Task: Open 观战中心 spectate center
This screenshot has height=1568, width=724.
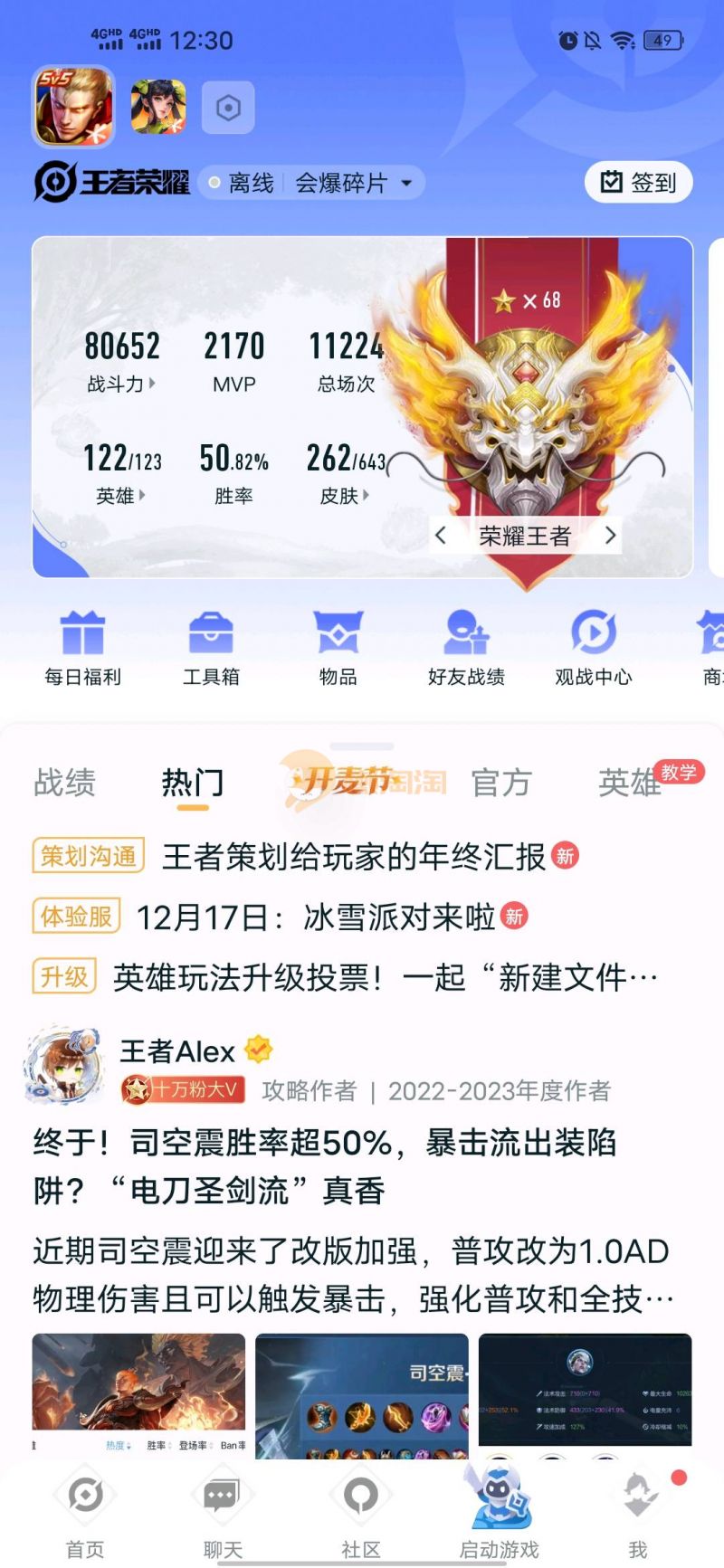Action: click(x=594, y=646)
